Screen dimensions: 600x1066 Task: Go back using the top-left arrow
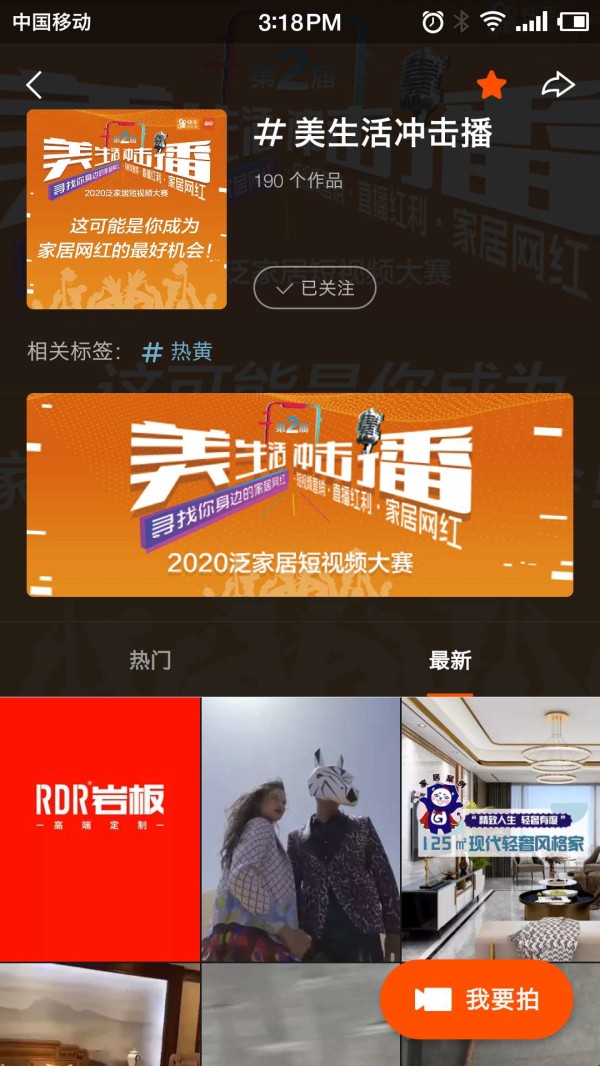[x=34, y=85]
